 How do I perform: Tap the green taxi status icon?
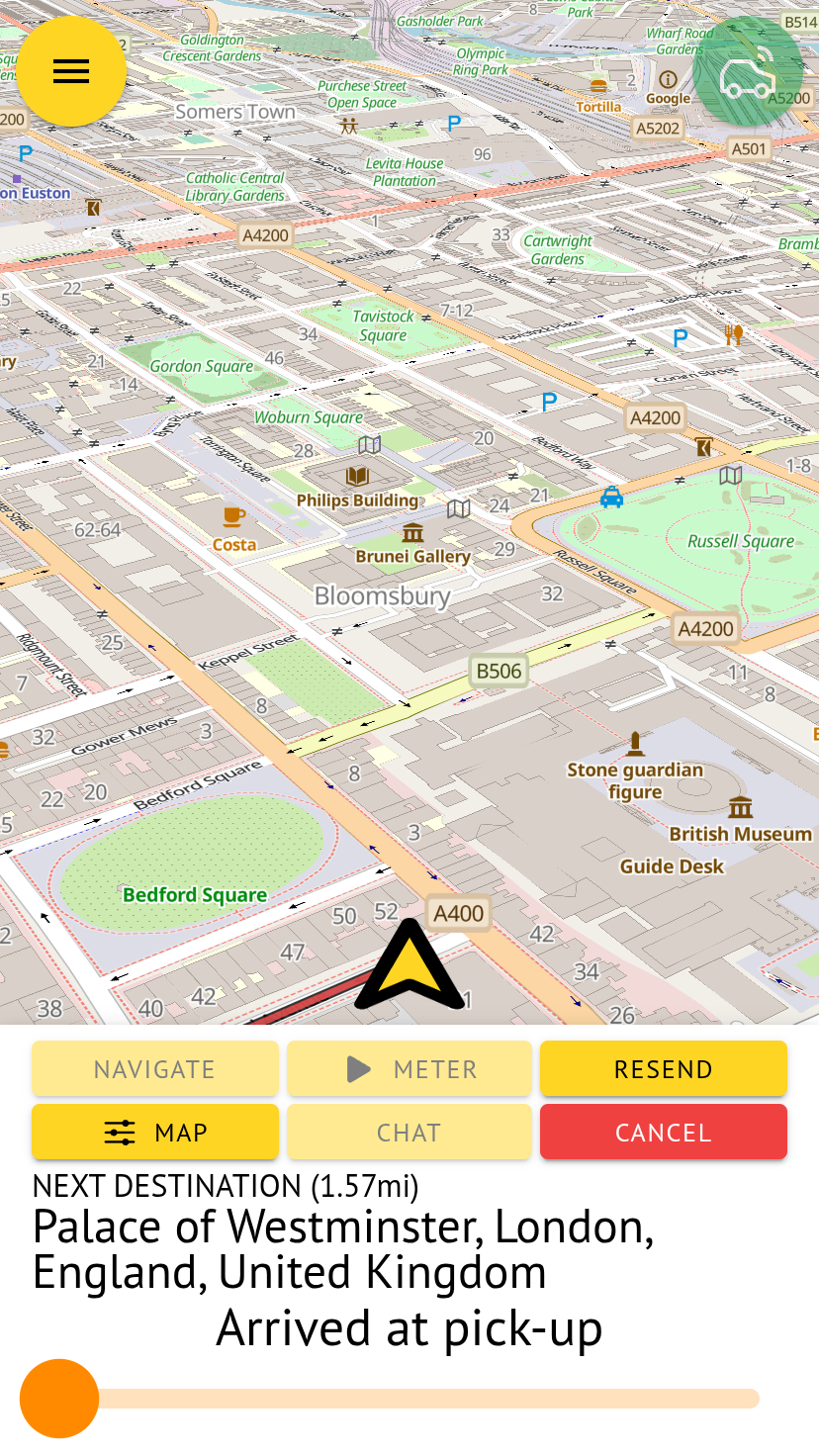tap(747, 72)
